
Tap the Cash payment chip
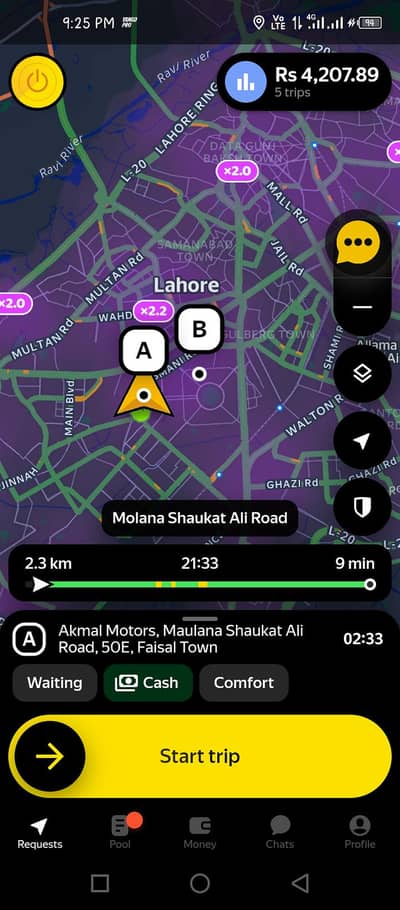tap(148, 683)
